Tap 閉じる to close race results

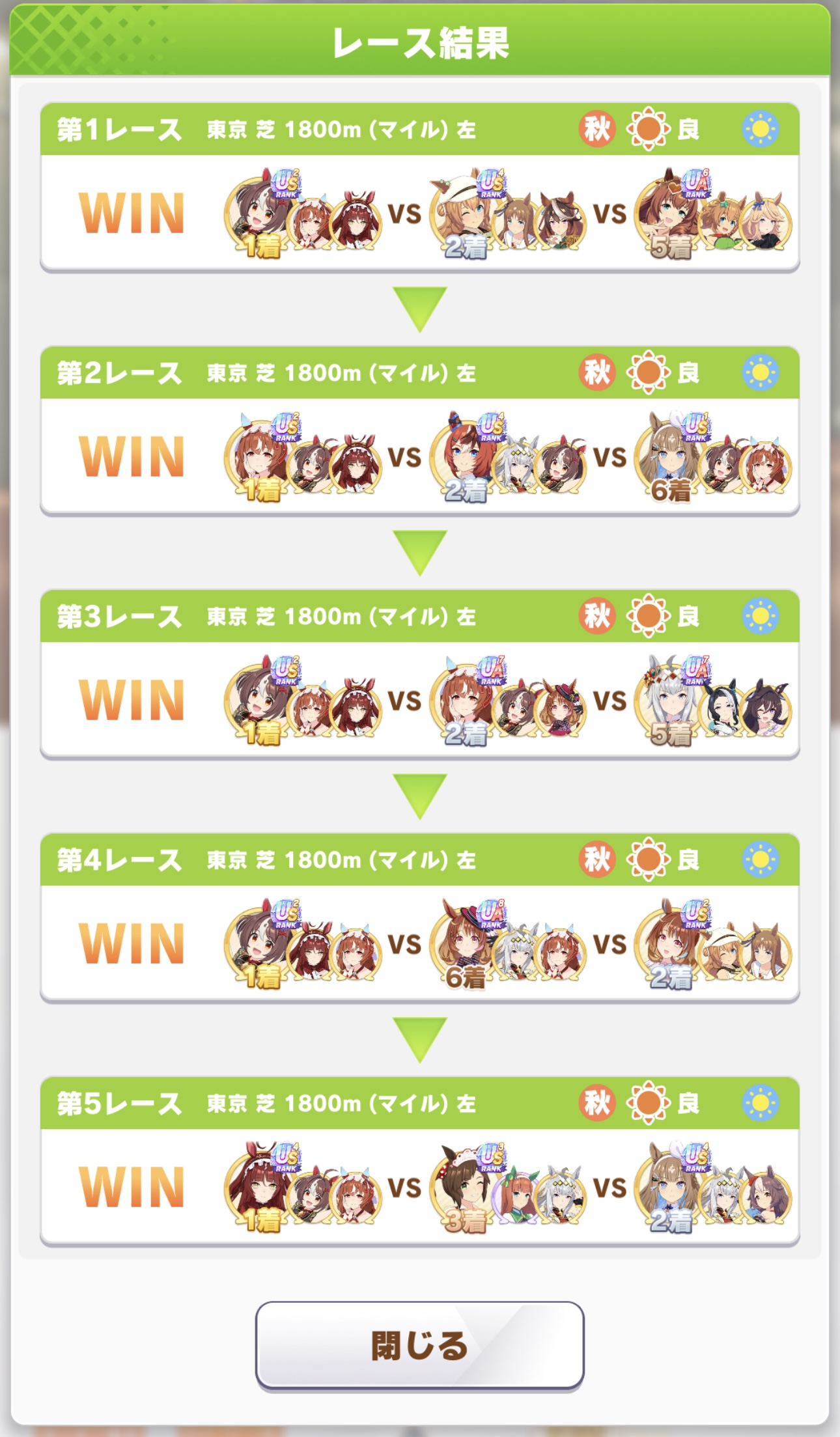coord(419,1345)
